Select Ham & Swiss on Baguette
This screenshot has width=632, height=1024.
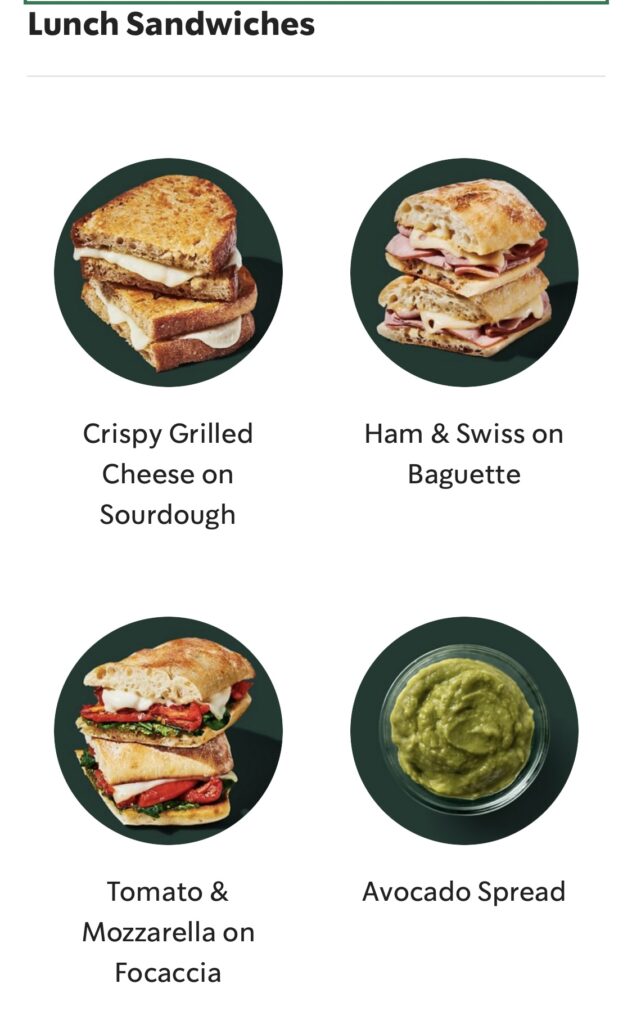[x=464, y=273]
